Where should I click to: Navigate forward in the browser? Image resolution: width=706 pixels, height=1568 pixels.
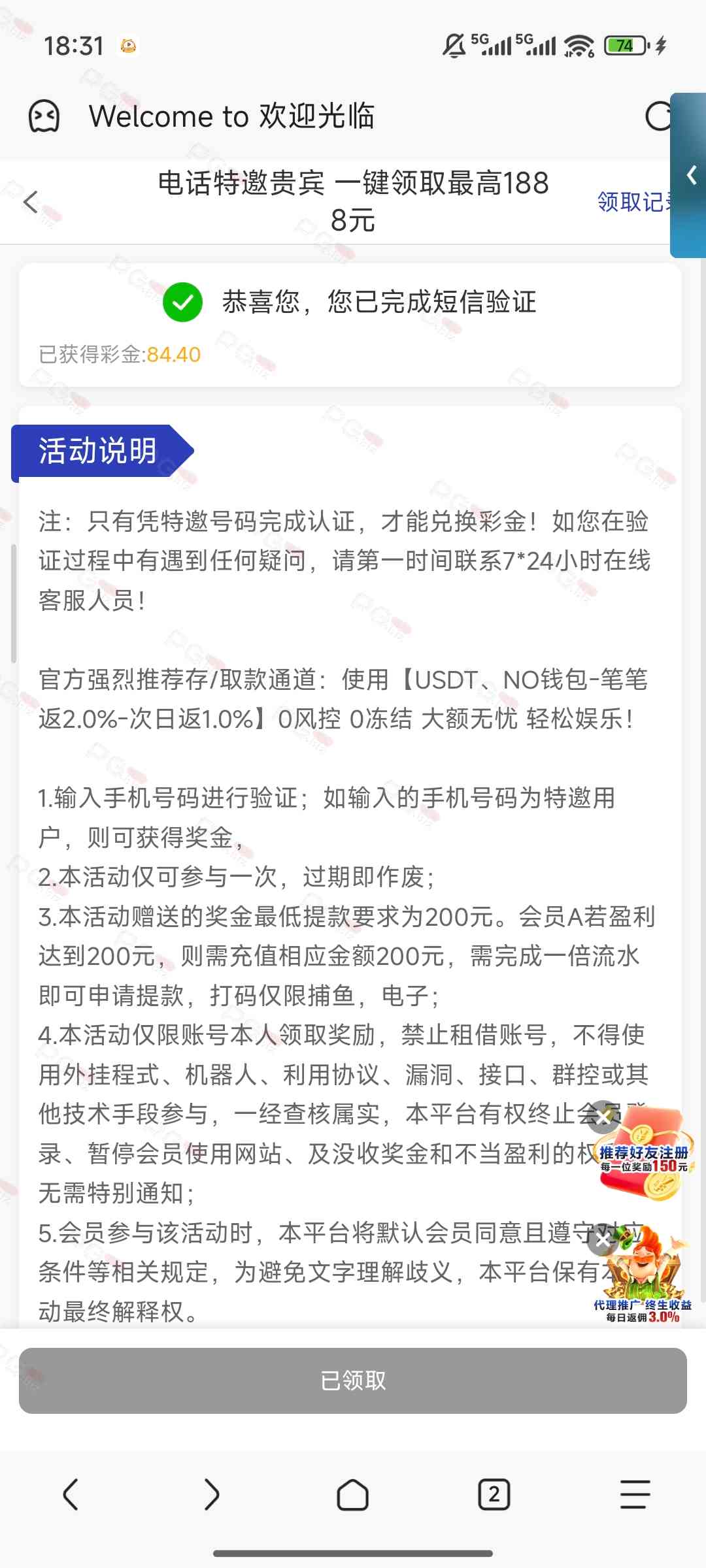[211, 1494]
